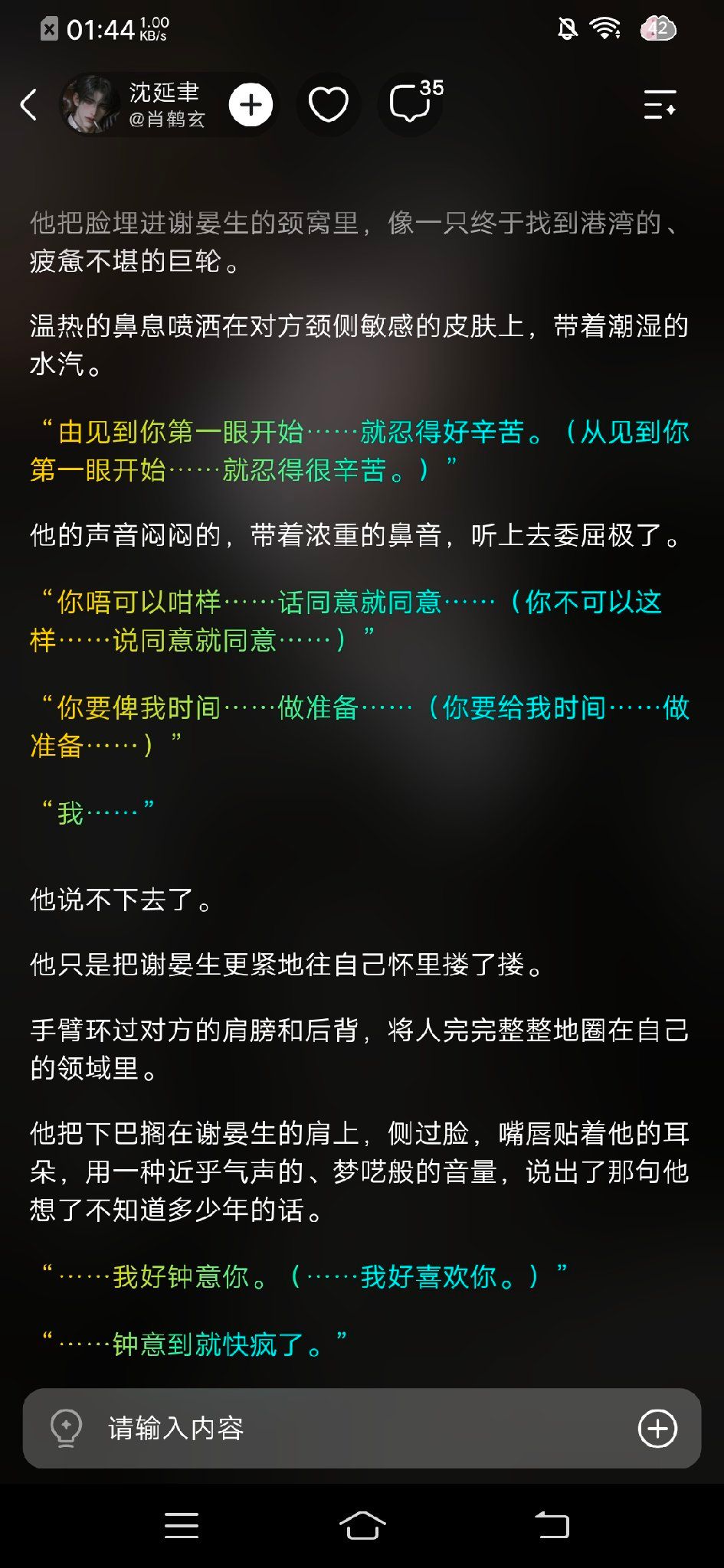The height and width of the screenshot is (1568, 724).
Task: Focus the 请输入内容 text field
Action: tap(362, 1428)
